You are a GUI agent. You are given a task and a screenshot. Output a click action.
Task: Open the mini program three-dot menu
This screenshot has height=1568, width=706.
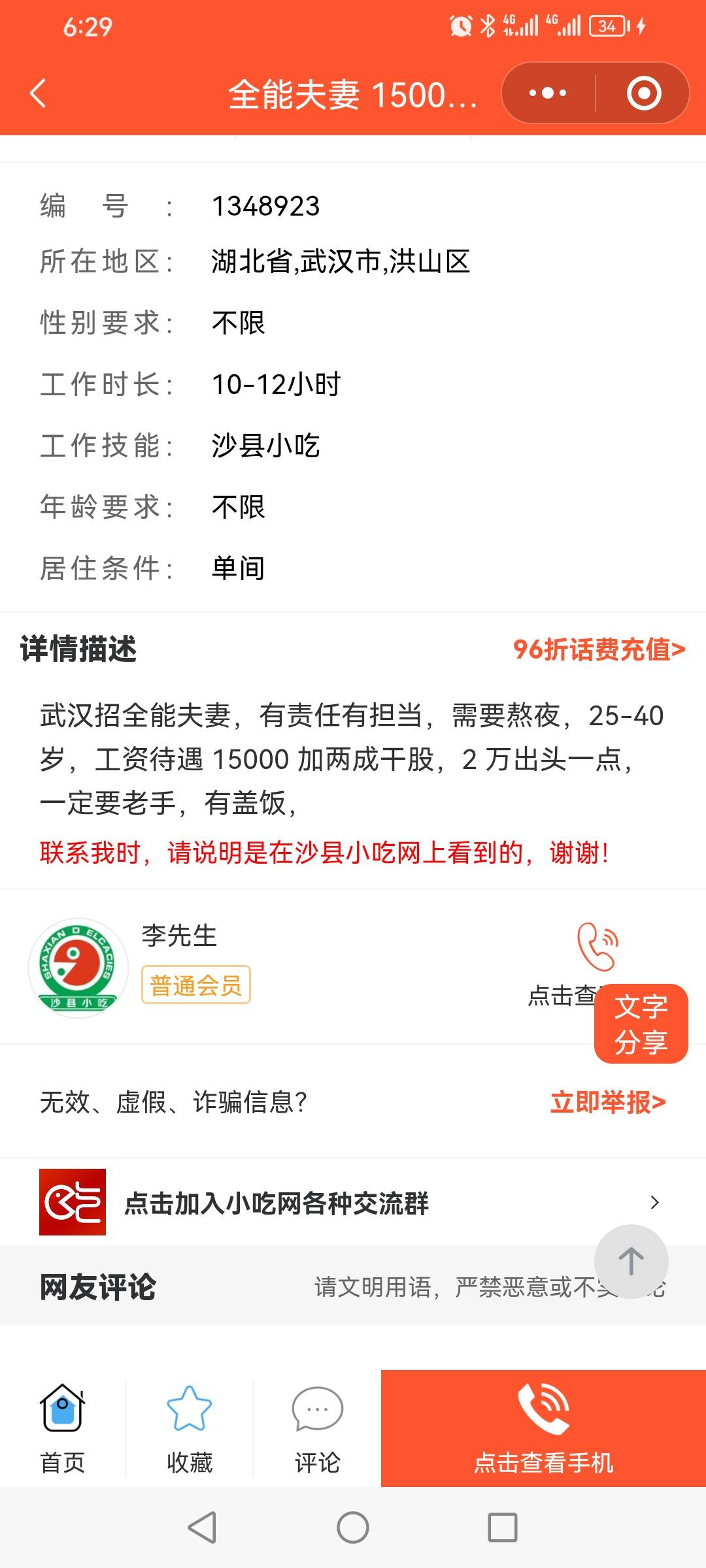pyautogui.click(x=548, y=93)
